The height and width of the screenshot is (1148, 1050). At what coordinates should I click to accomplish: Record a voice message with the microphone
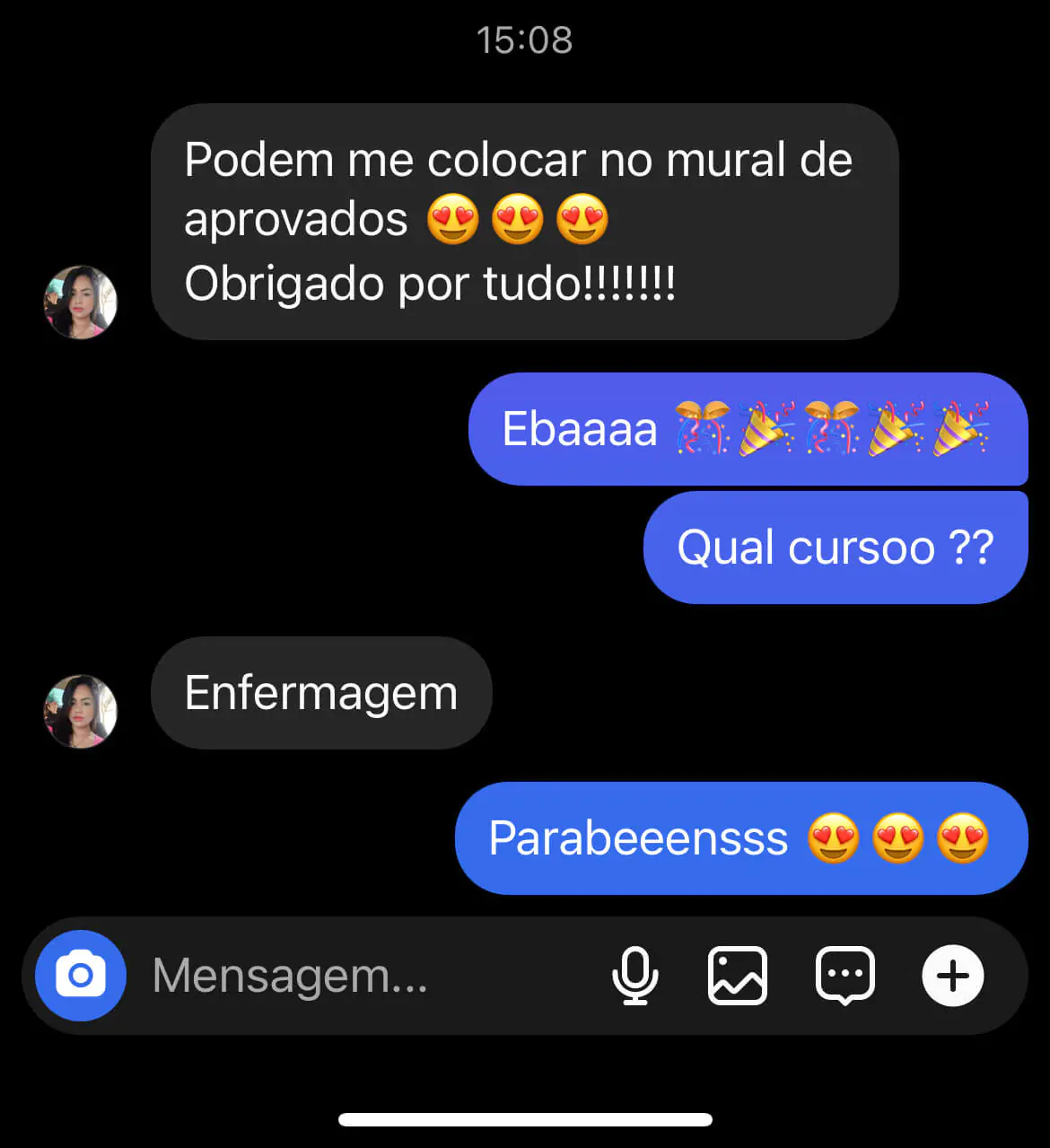tap(635, 976)
